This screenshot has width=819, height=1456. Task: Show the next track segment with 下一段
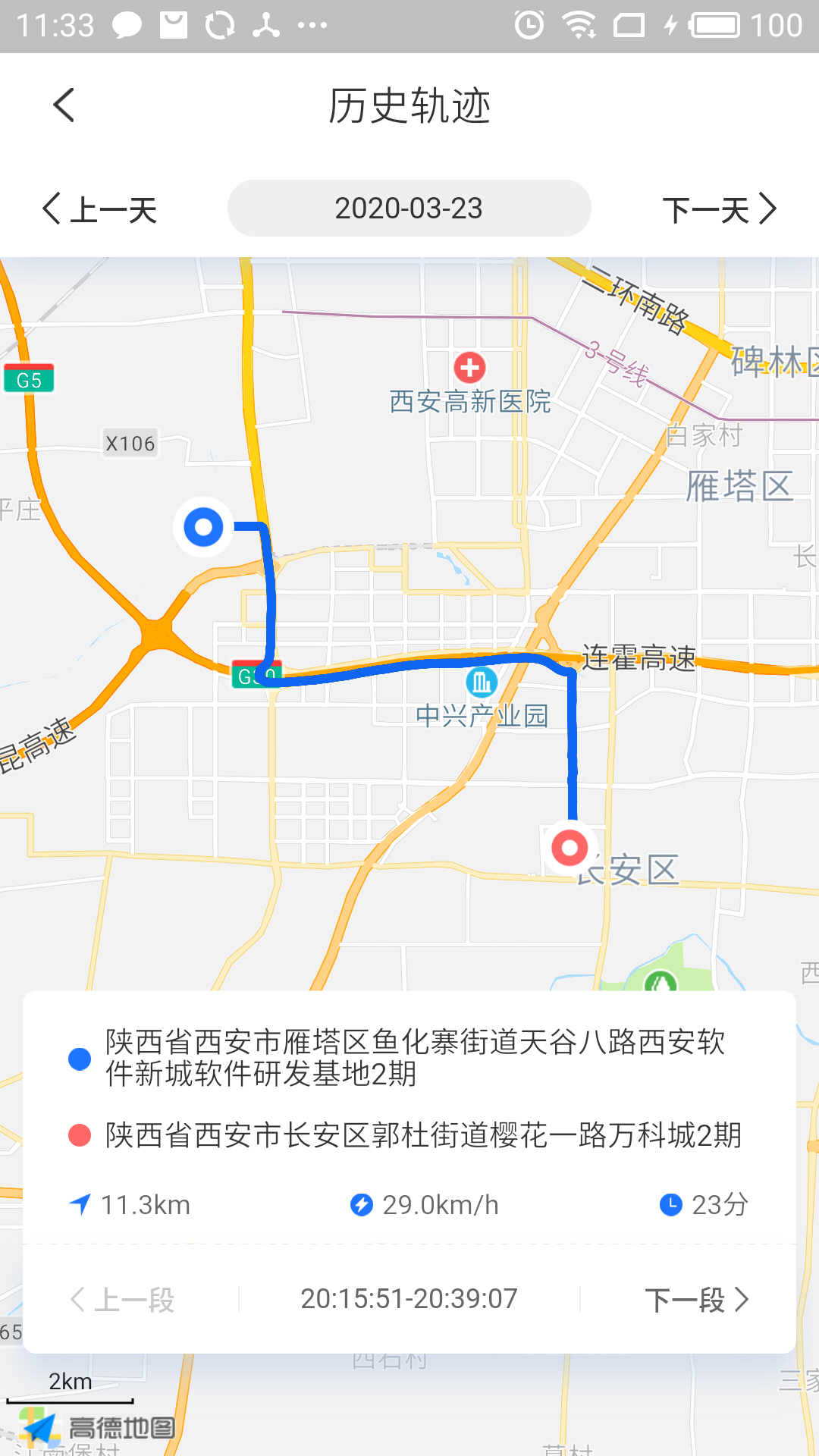coord(696,1300)
